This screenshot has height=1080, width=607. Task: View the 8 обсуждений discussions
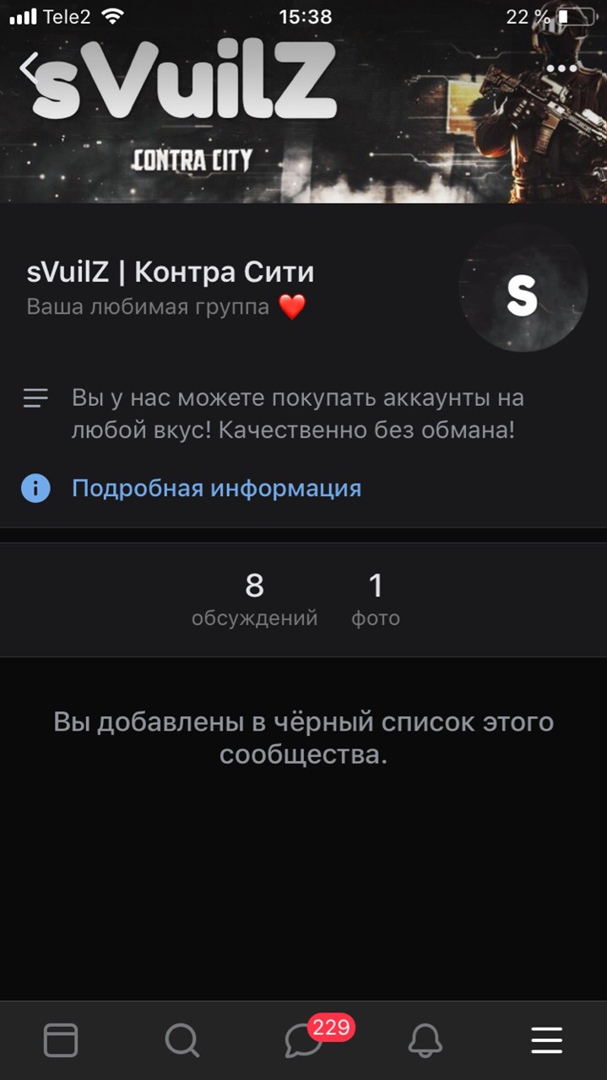tap(254, 598)
